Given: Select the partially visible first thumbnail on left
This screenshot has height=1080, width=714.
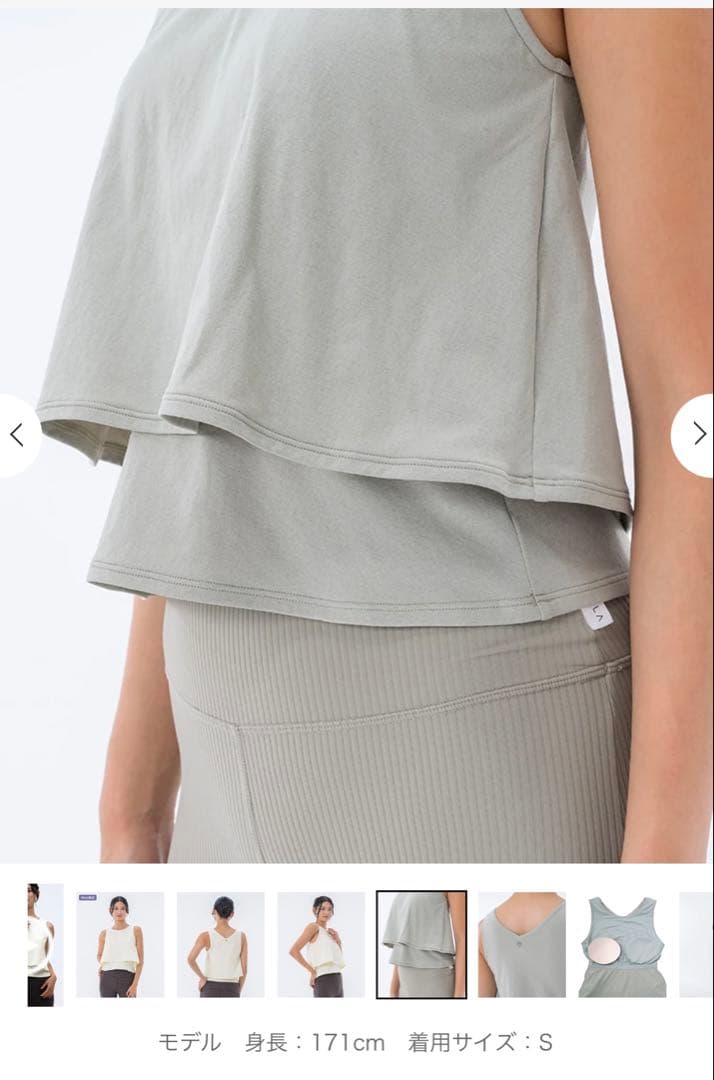Looking at the screenshot, I should 43,945.
